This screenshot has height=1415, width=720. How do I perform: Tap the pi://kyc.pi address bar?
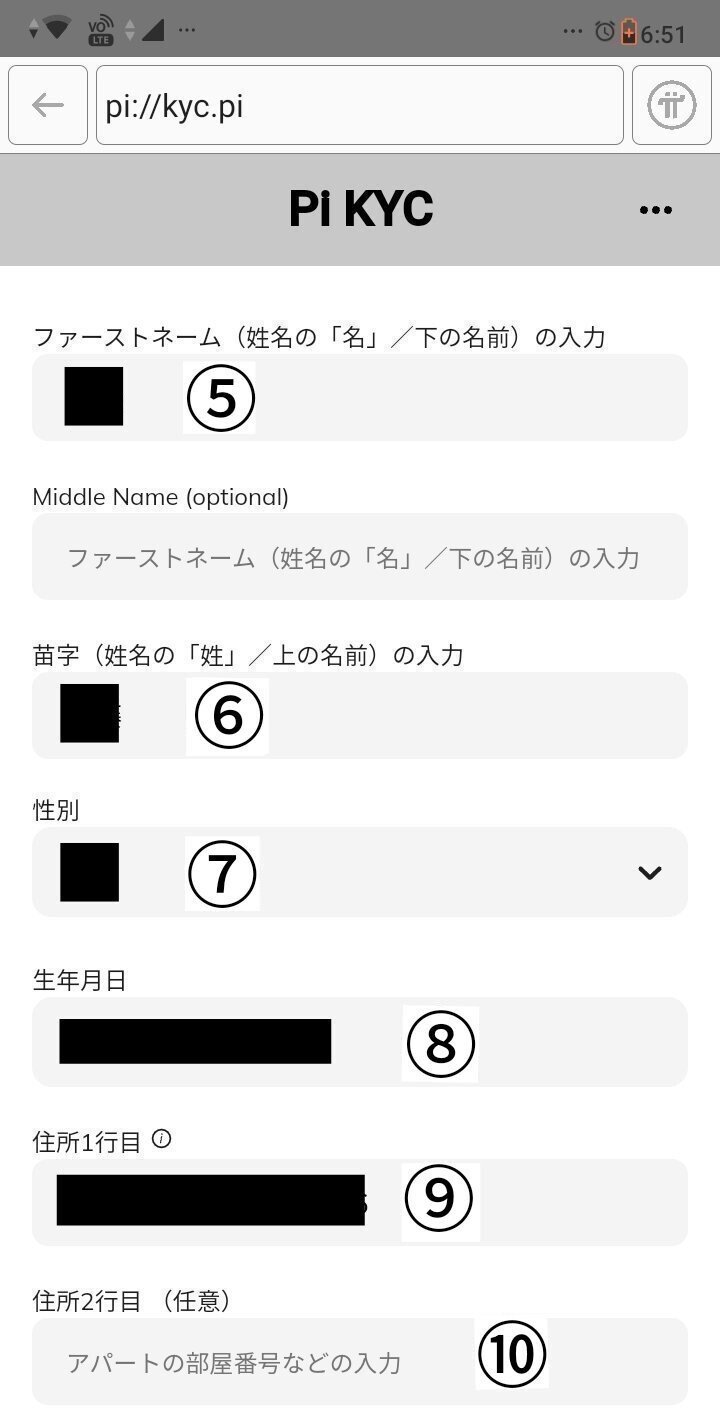pyautogui.click(x=360, y=105)
